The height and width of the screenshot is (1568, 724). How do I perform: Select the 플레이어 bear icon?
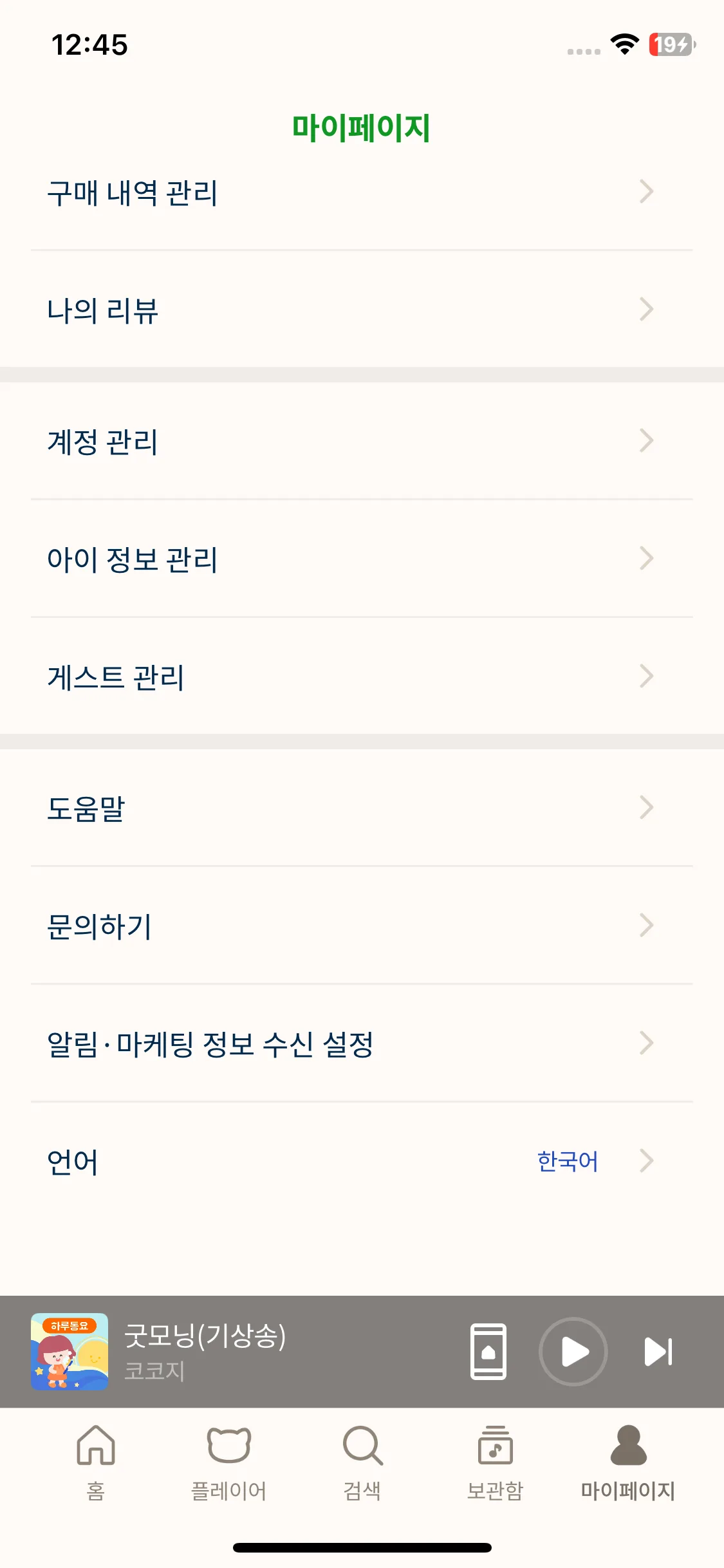tap(228, 1459)
